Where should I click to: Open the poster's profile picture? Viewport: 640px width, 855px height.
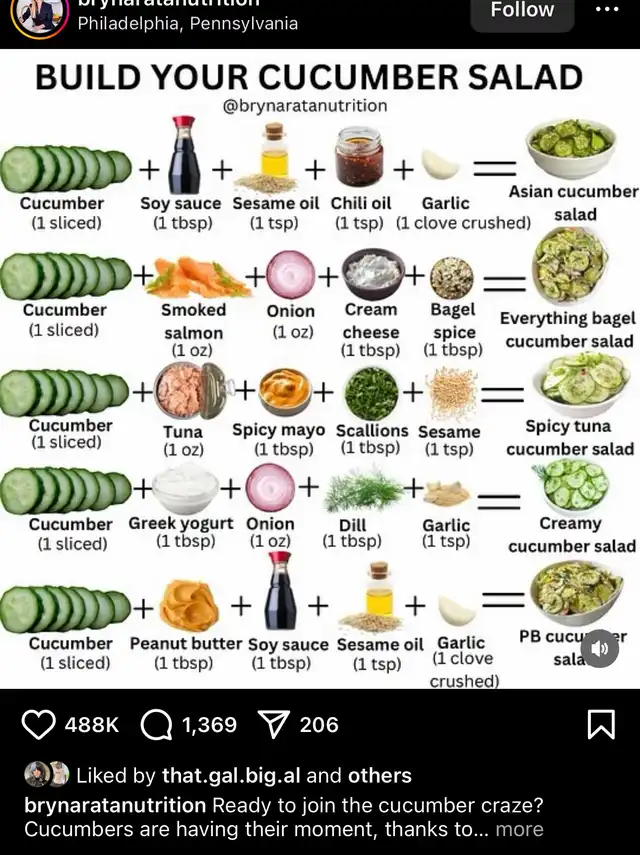[x=40, y=14]
